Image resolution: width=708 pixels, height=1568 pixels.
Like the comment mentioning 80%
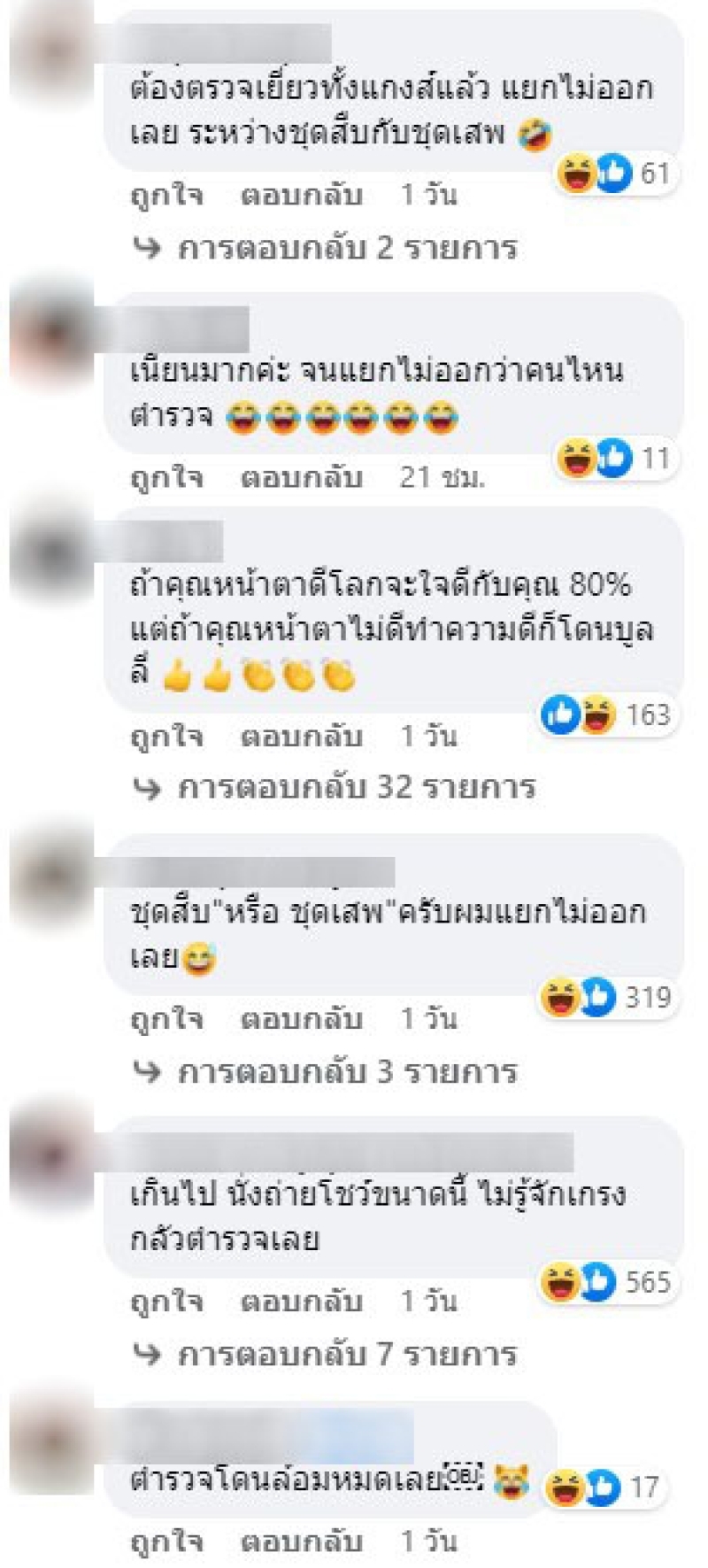coord(165,736)
